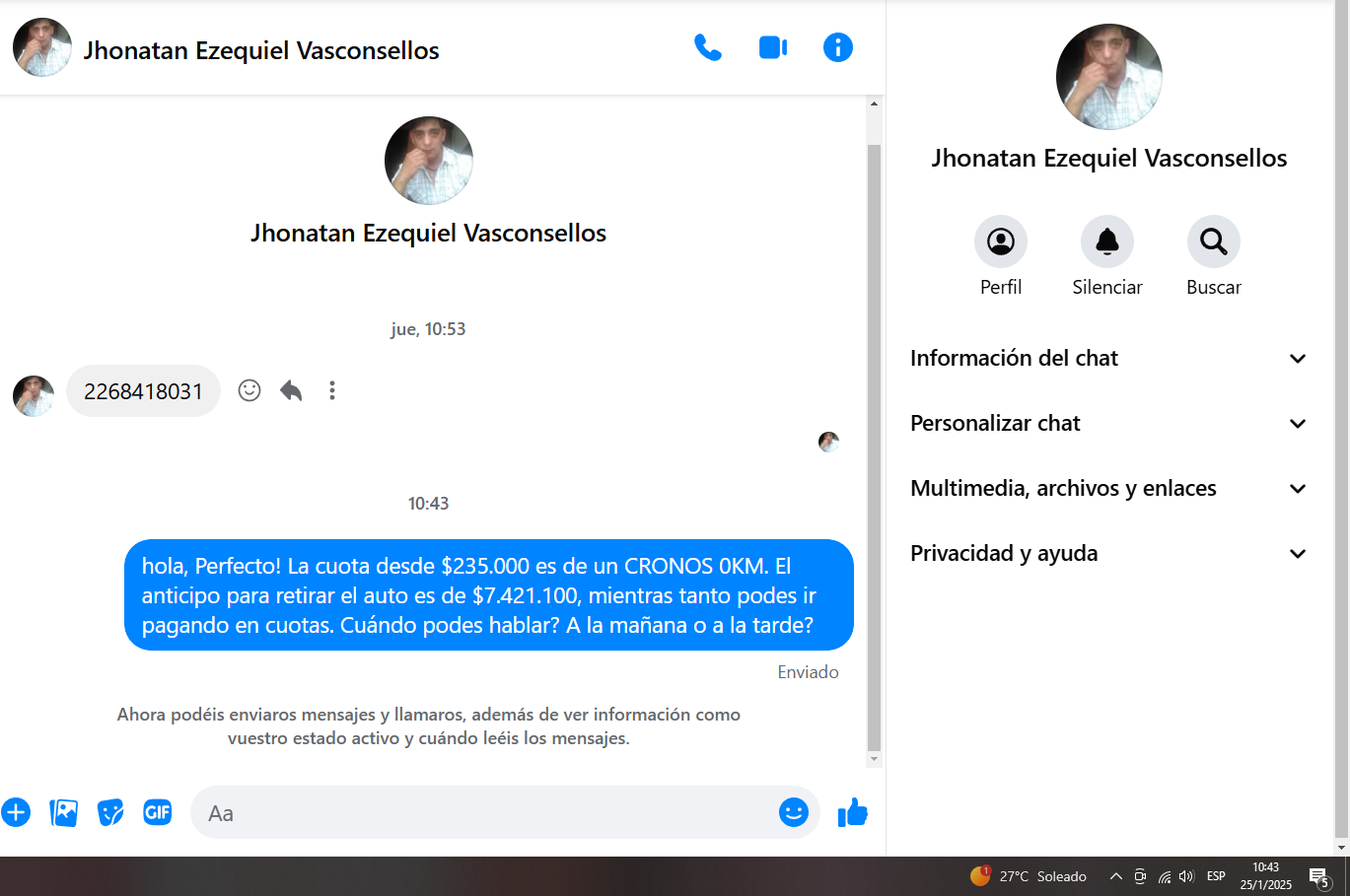Start a video call with Jhonatan
Screen dimensions: 1350x896
772,47
